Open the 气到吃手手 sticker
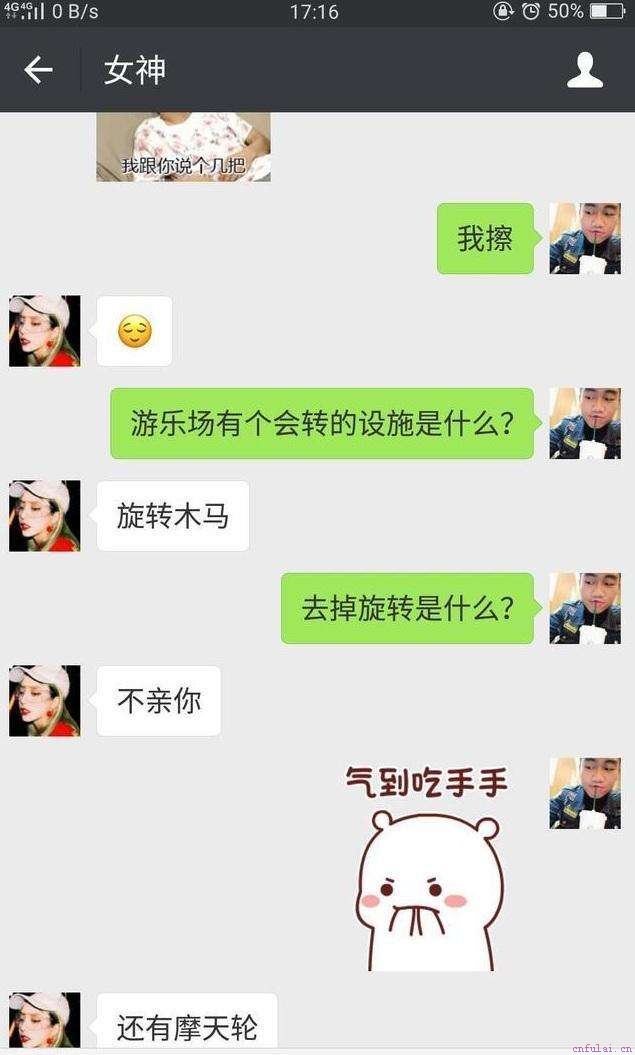The width and height of the screenshot is (635, 1055). (x=428, y=867)
